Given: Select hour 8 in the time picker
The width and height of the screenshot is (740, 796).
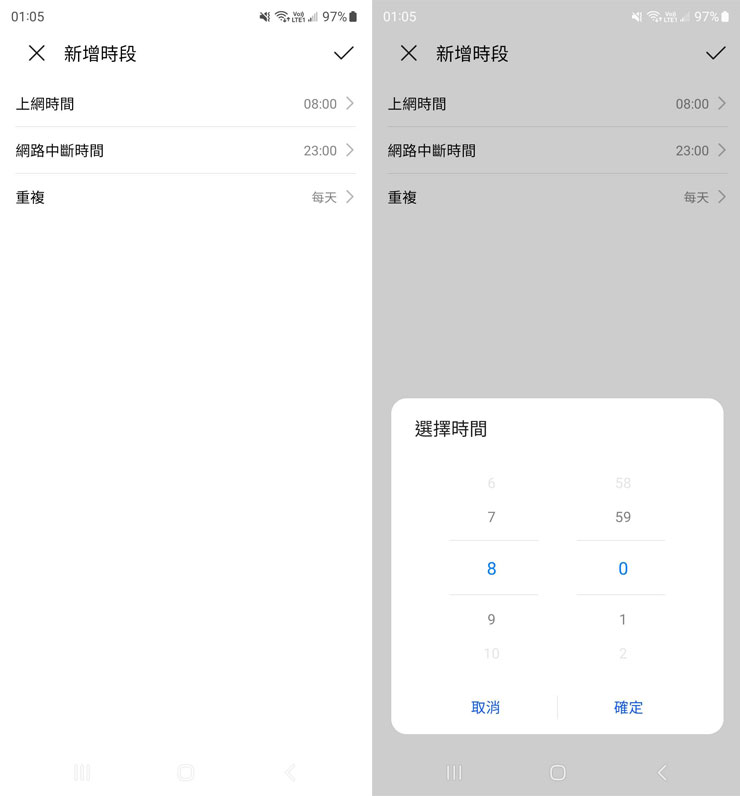Looking at the screenshot, I should coord(491,568).
